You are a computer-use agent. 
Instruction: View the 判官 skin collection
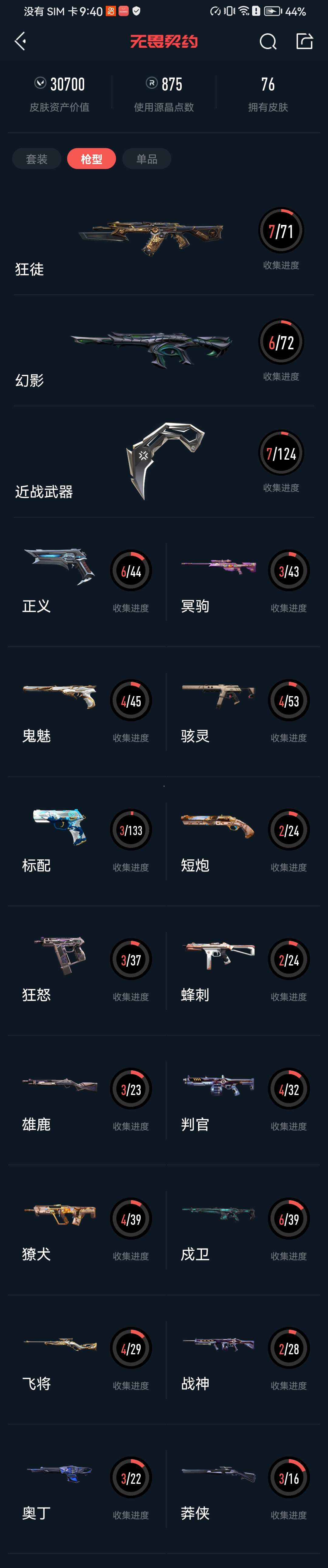[x=243, y=1100]
